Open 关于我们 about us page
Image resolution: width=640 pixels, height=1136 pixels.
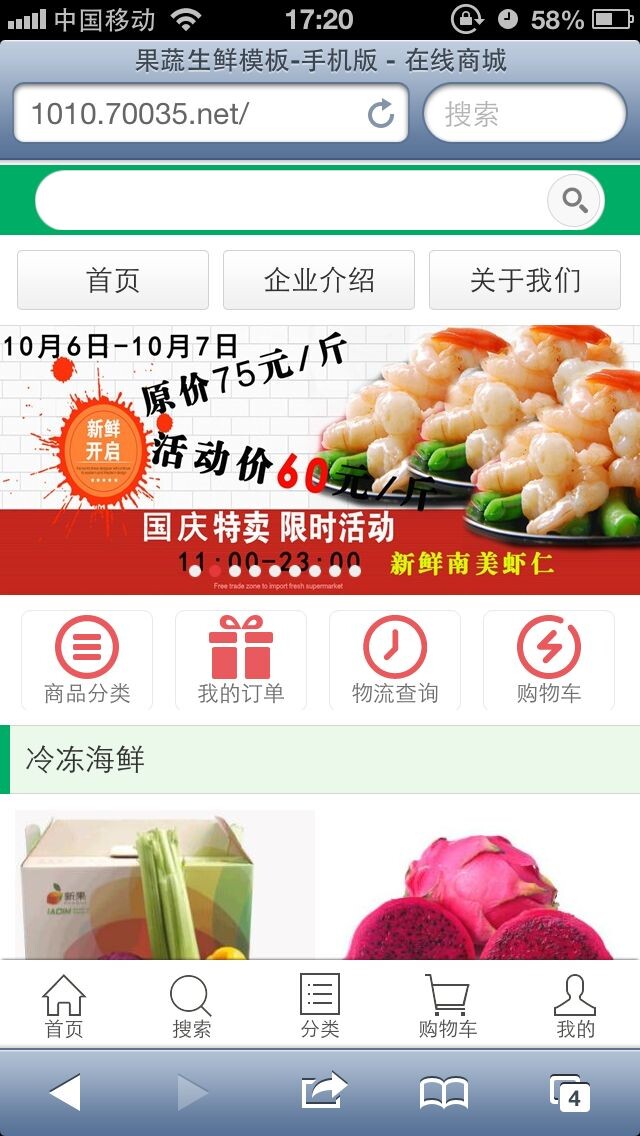pyautogui.click(x=525, y=280)
